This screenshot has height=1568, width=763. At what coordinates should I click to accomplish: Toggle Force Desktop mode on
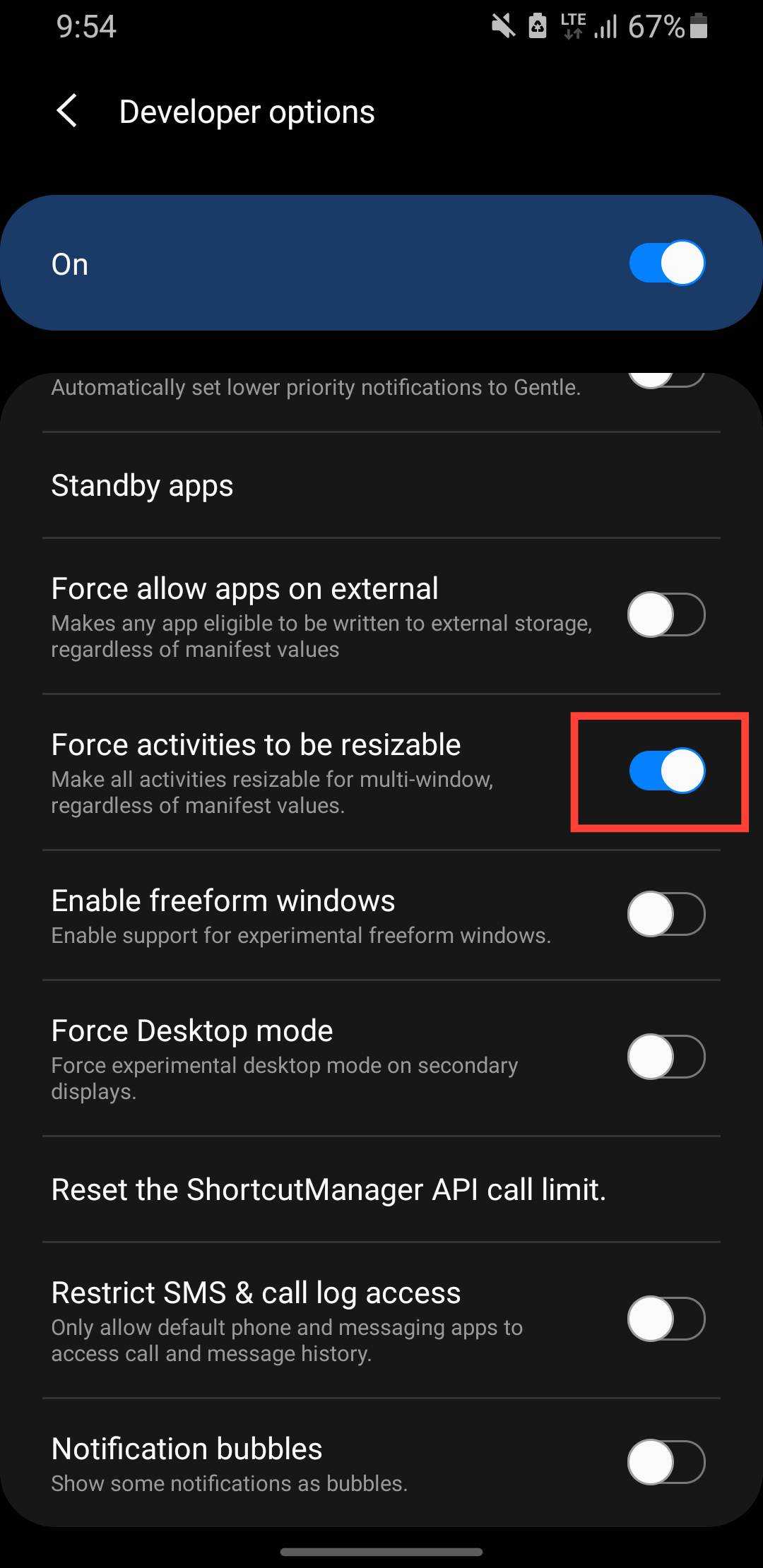[x=666, y=1057]
